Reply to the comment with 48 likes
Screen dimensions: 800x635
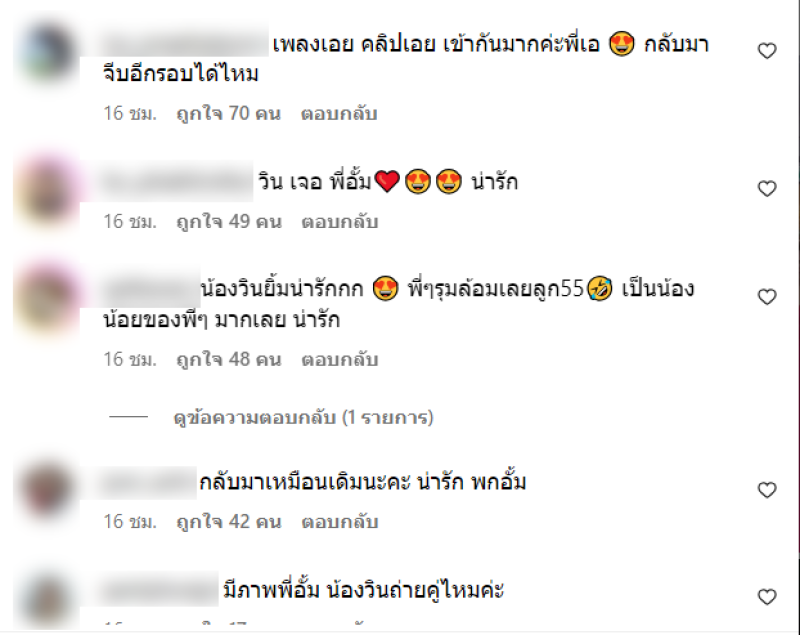coord(339,359)
